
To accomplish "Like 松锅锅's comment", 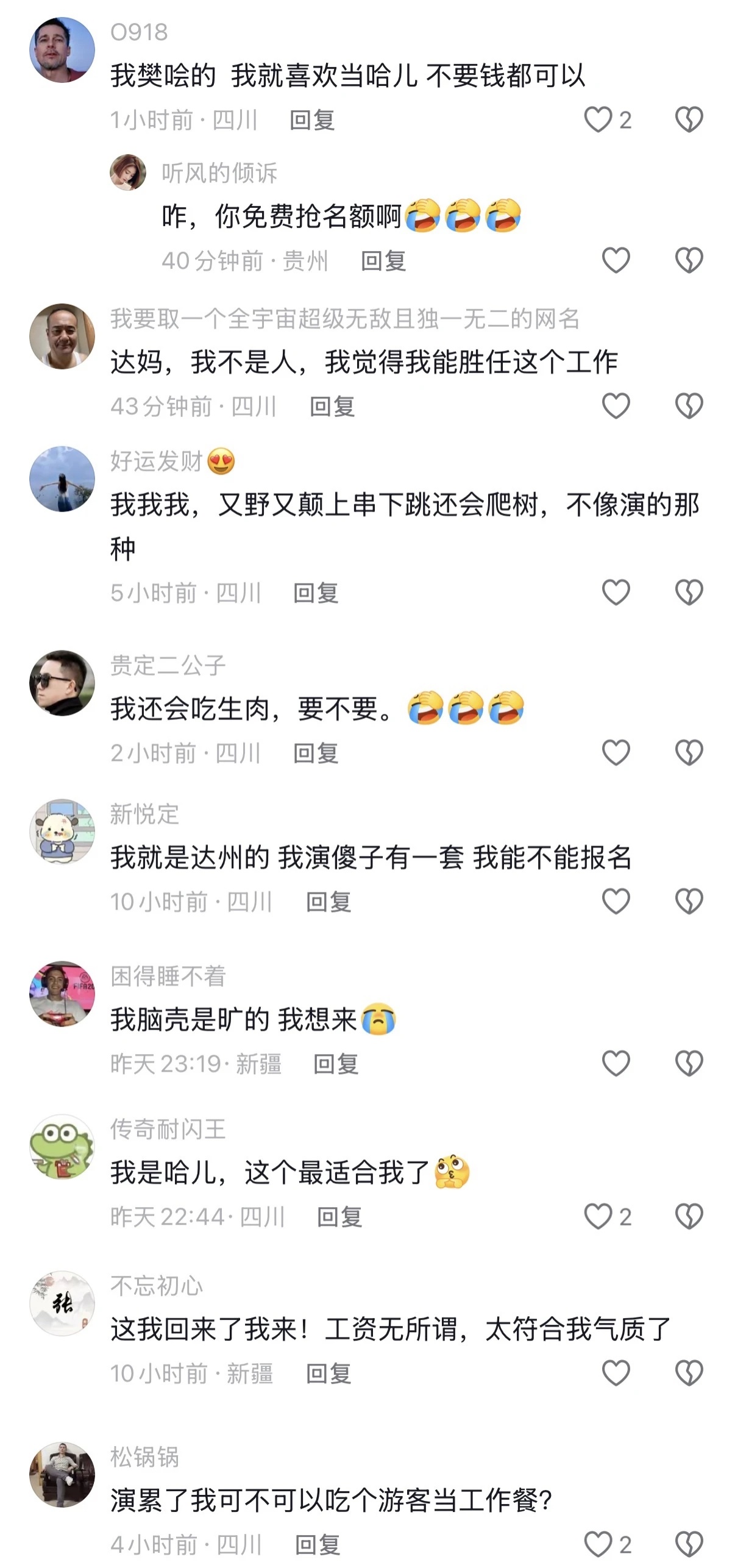I will (598, 1544).
